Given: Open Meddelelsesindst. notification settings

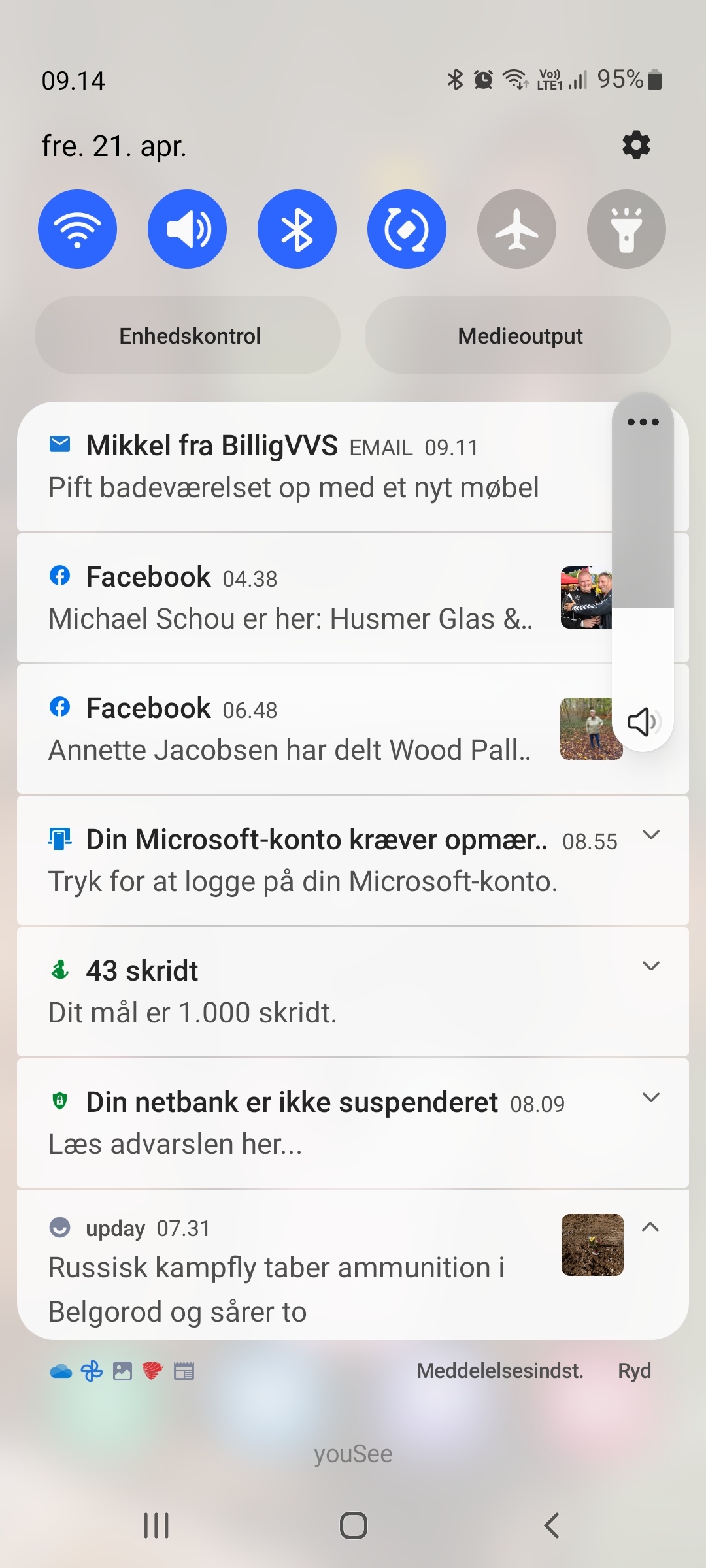Looking at the screenshot, I should [500, 1371].
